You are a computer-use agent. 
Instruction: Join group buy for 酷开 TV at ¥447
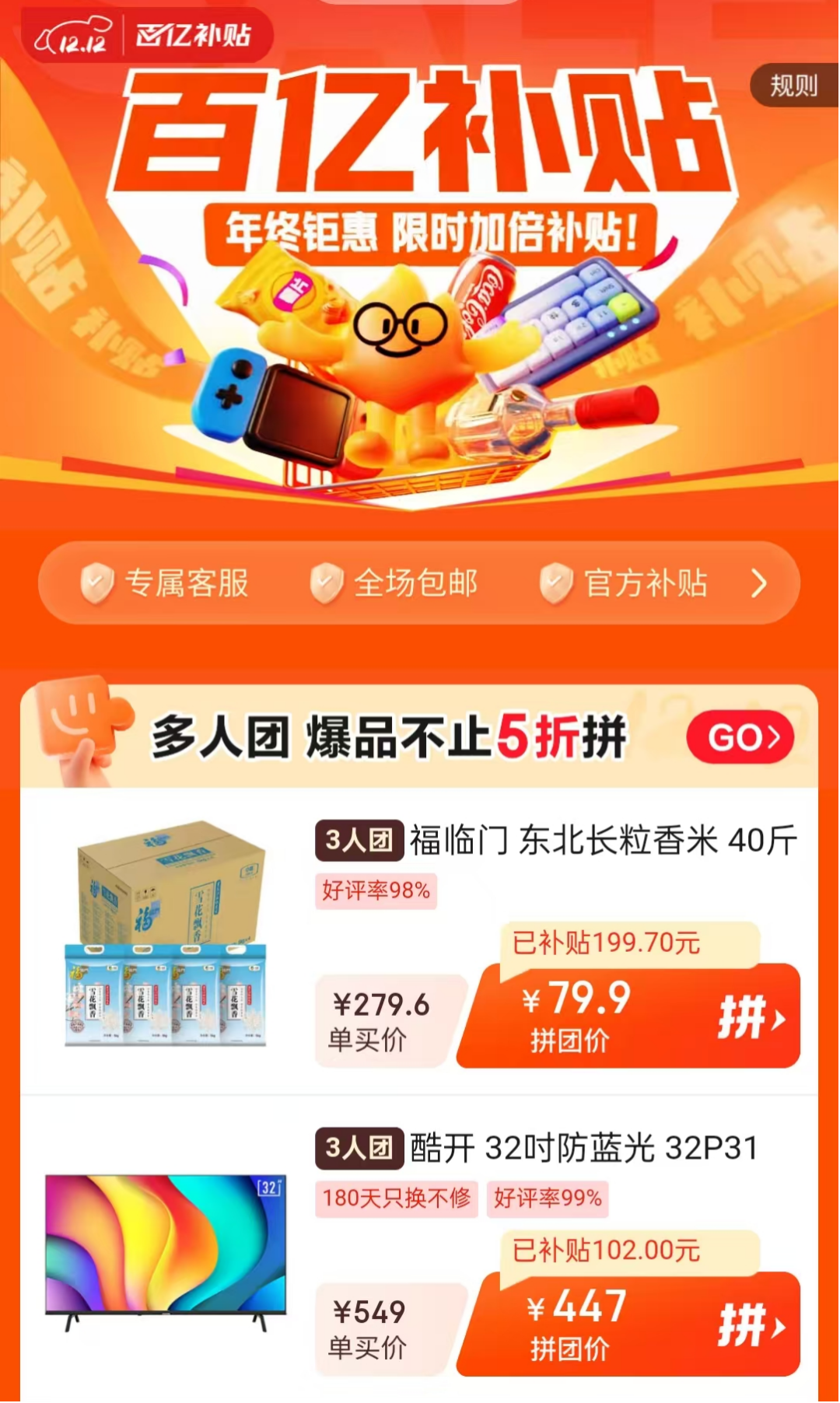coord(628,1324)
